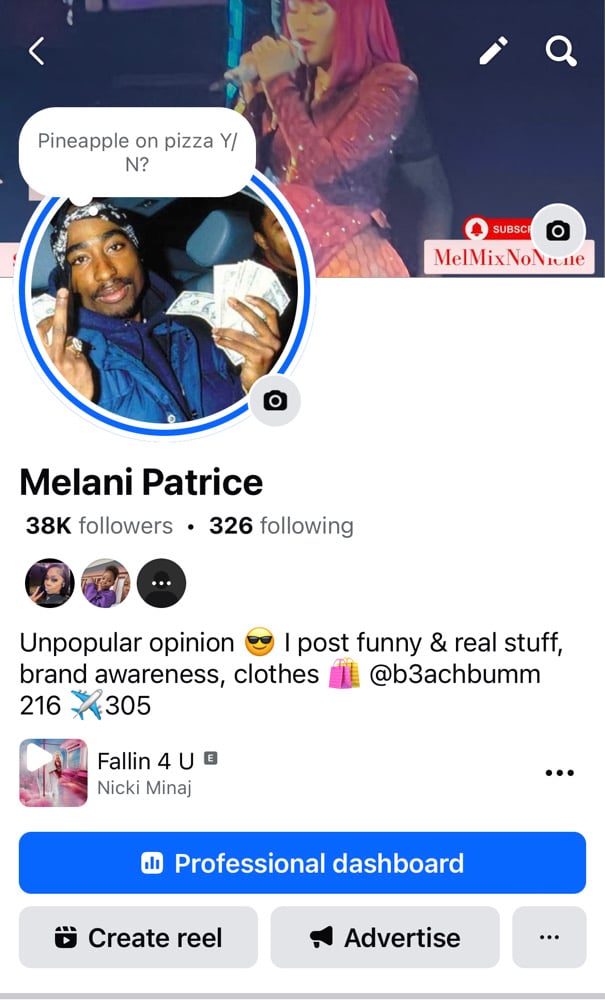Play Fallin 4 U music preview
Image resolution: width=605 pixels, height=1000 pixels.
tap(52, 772)
